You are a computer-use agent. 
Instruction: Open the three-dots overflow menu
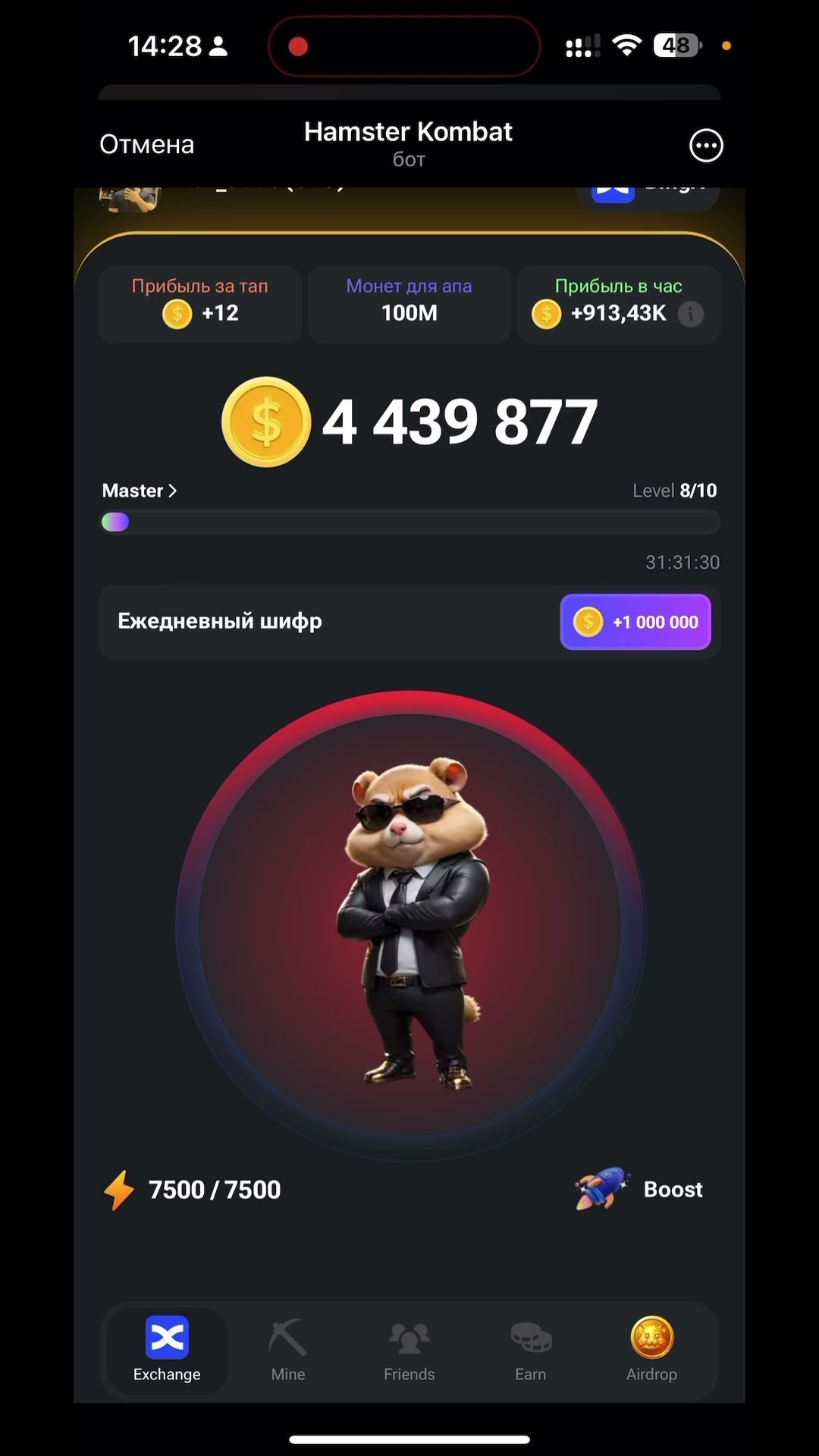coord(705,146)
